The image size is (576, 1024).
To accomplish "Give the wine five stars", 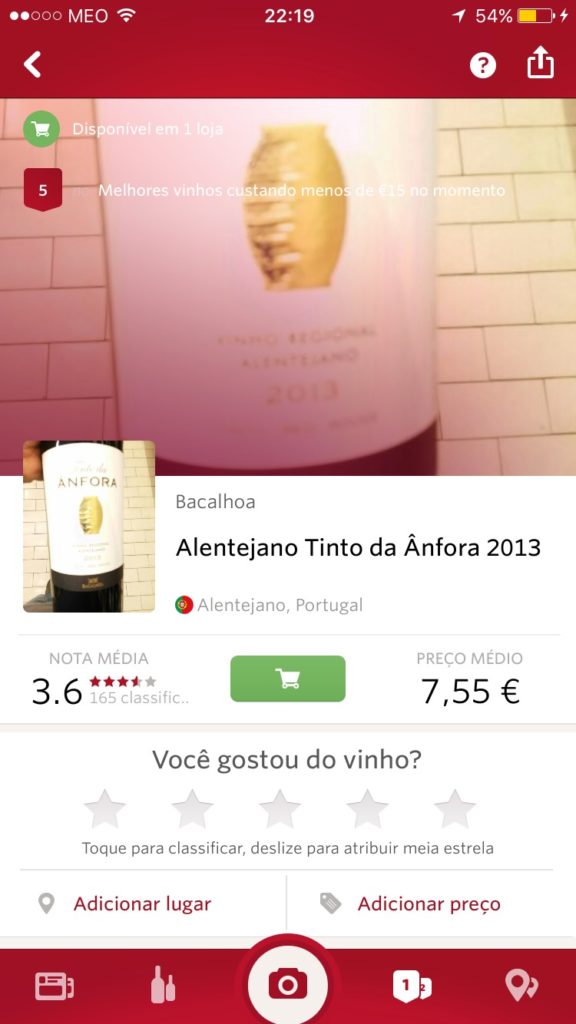I will [x=455, y=809].
